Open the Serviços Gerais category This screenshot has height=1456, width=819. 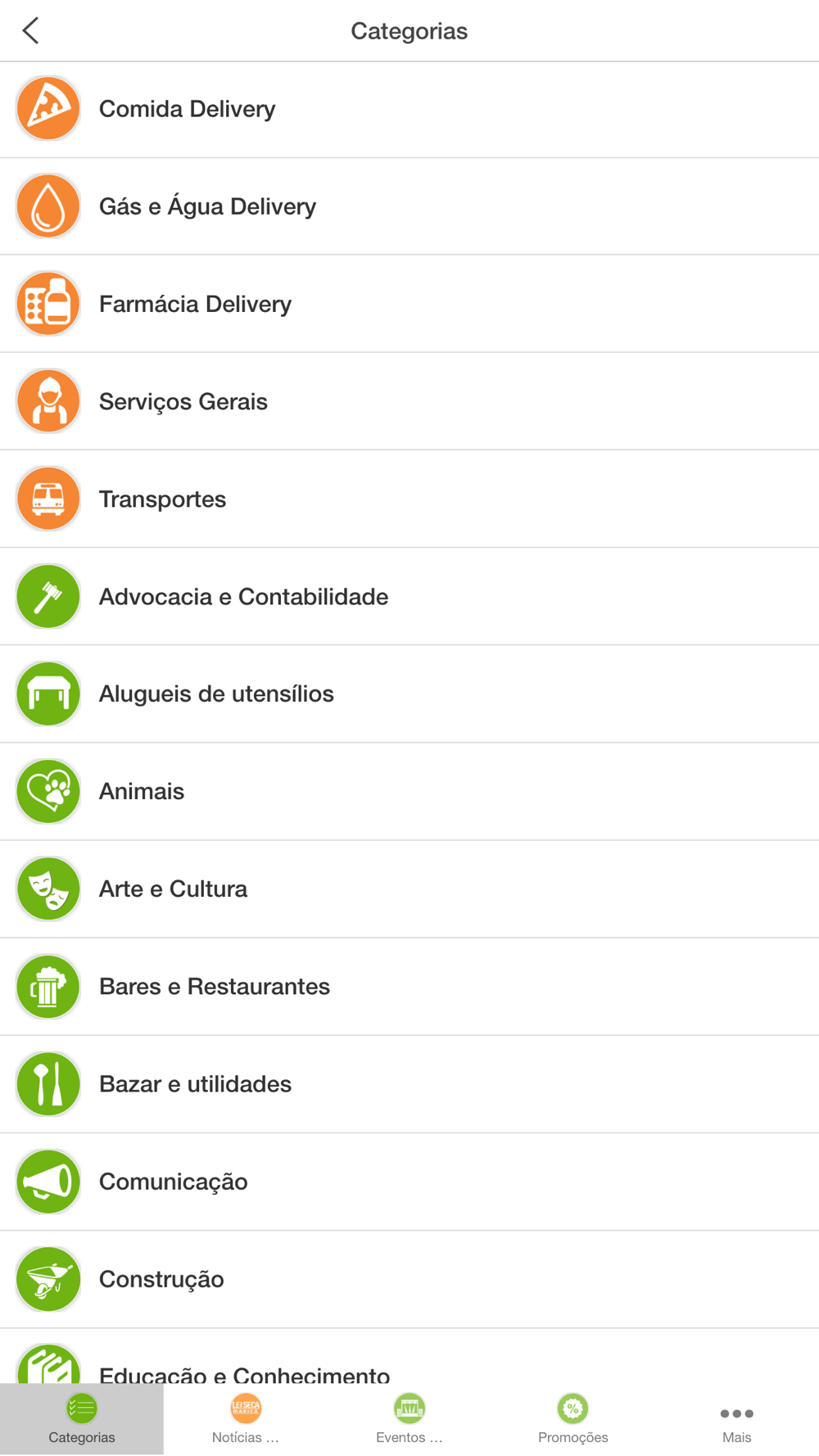(409, 402)
